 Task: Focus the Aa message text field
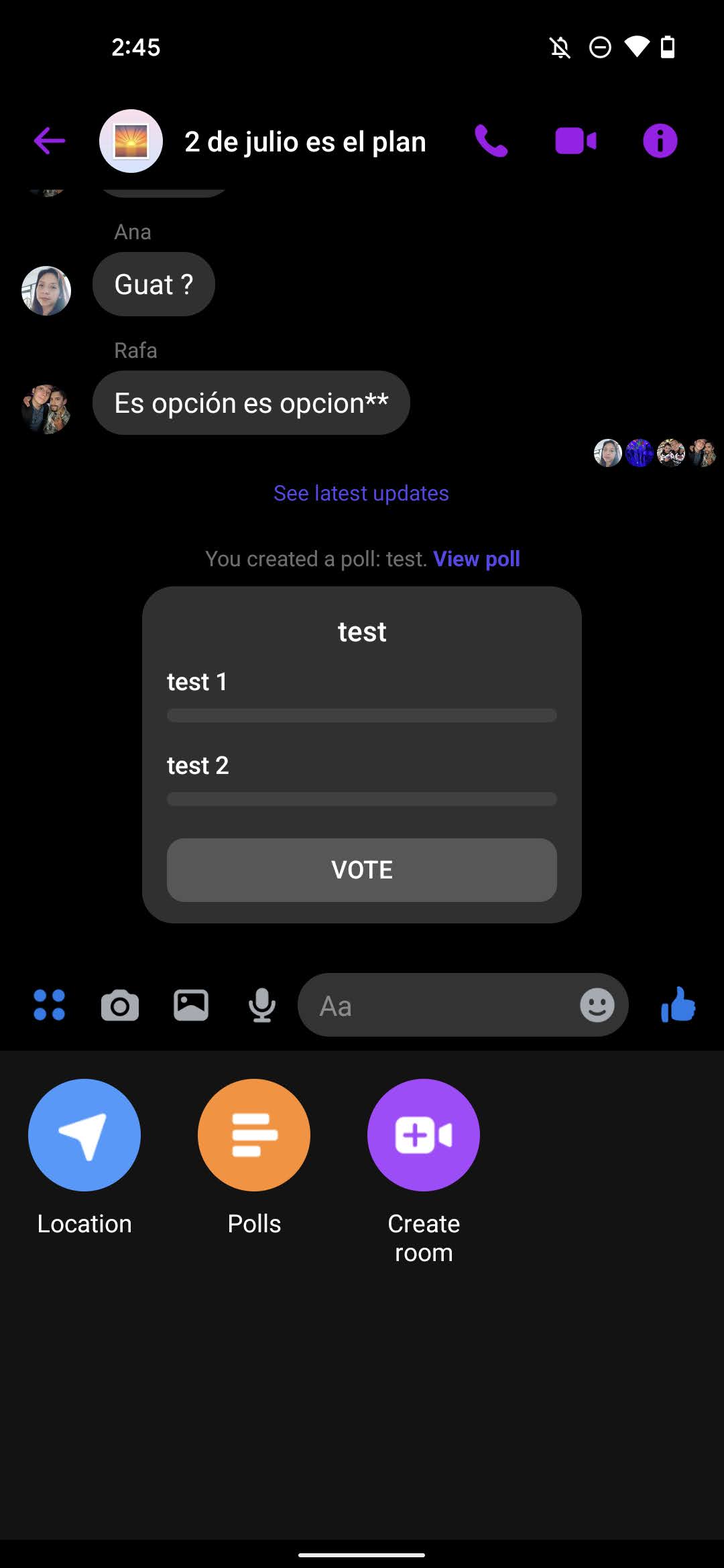(x=436, y=1005)
